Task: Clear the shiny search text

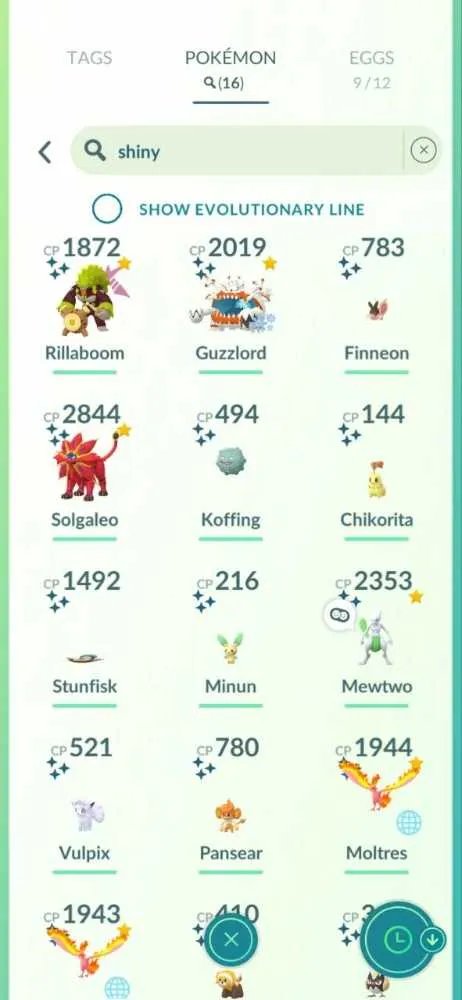Action: coord(424,151)
